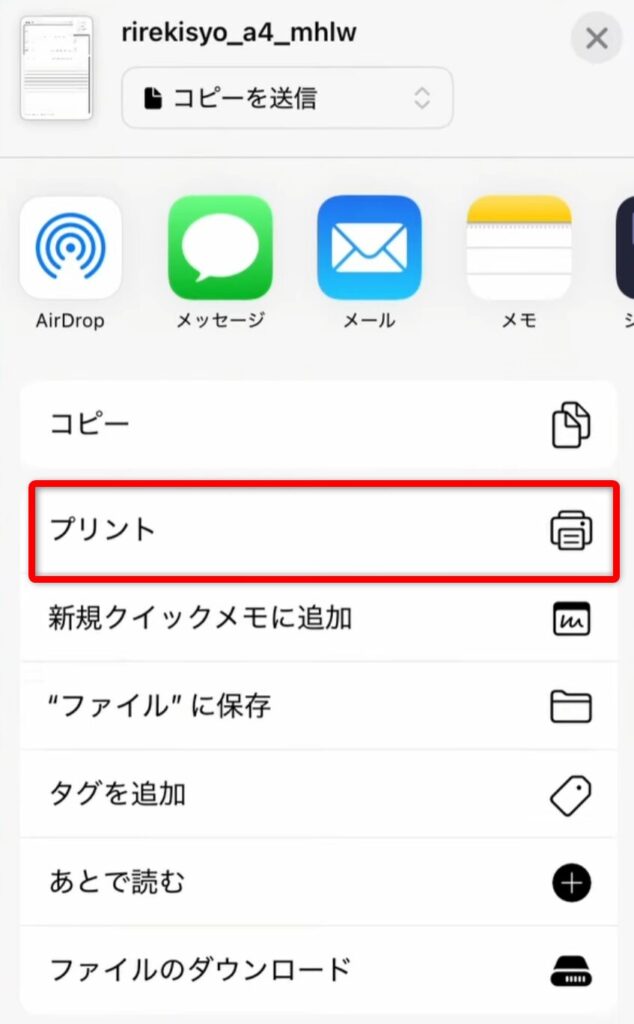Share via AirDrop
The width and height of the screenshot is (634, 1024).
pyautogui.click(x=70, y=248)
